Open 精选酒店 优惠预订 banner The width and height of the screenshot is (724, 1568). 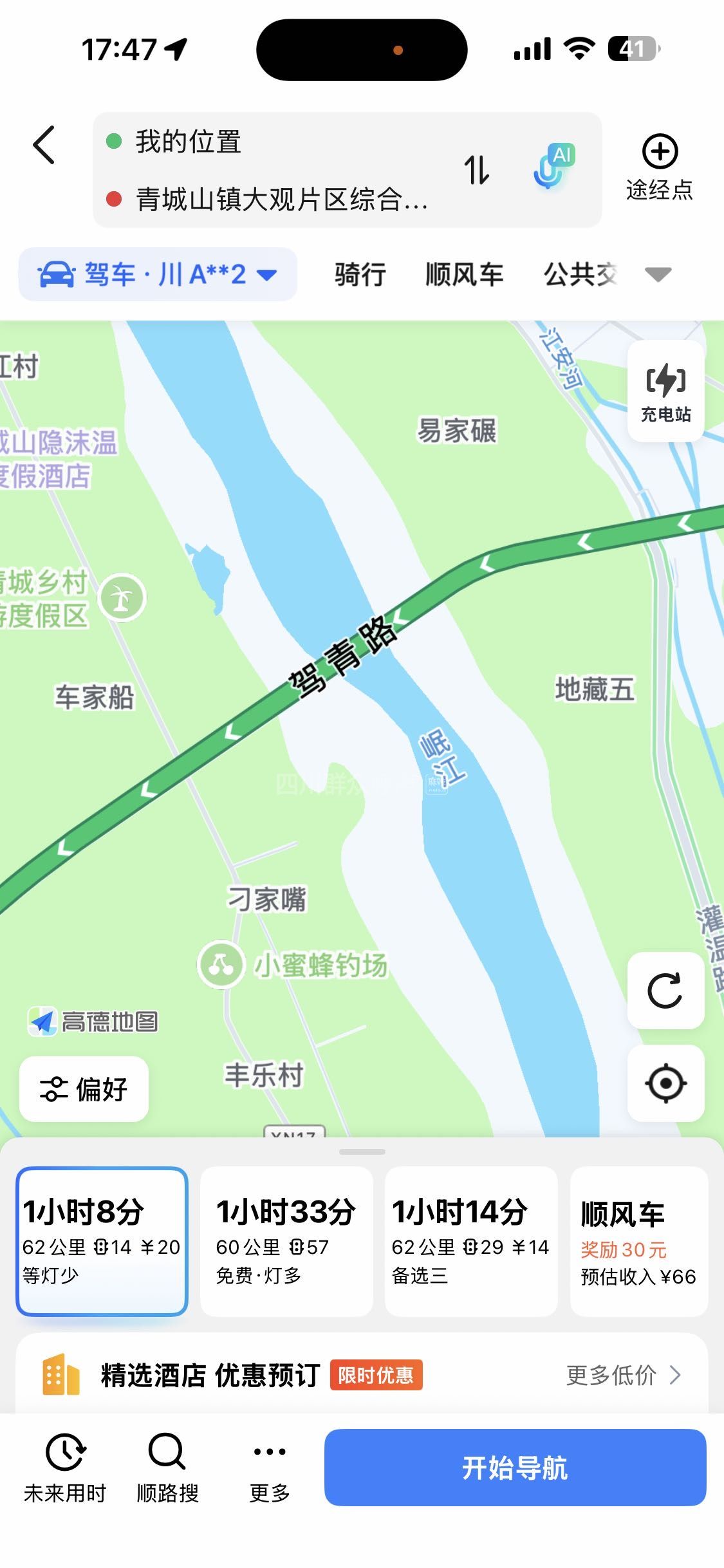point(362,1376)
